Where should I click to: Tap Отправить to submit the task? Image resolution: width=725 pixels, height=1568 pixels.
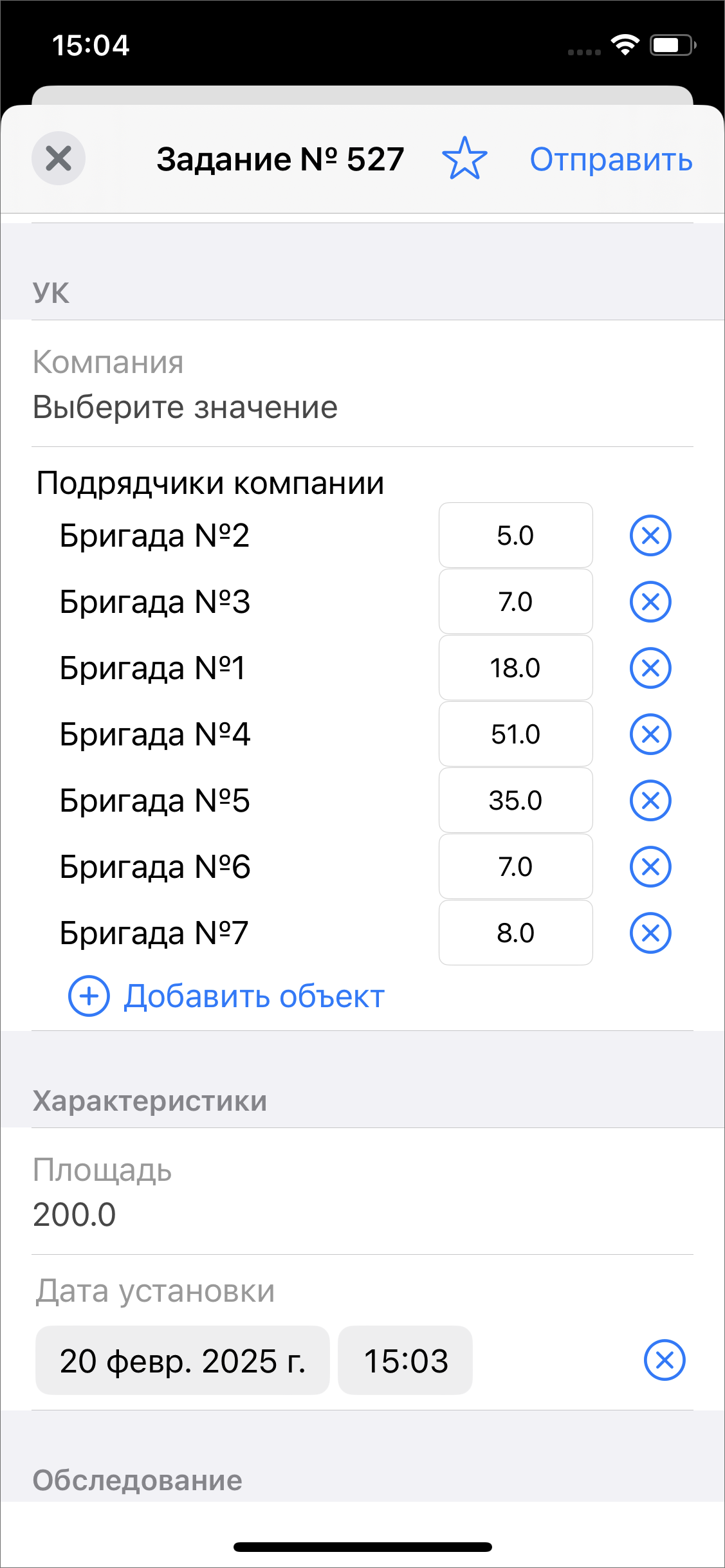(610, 160)
